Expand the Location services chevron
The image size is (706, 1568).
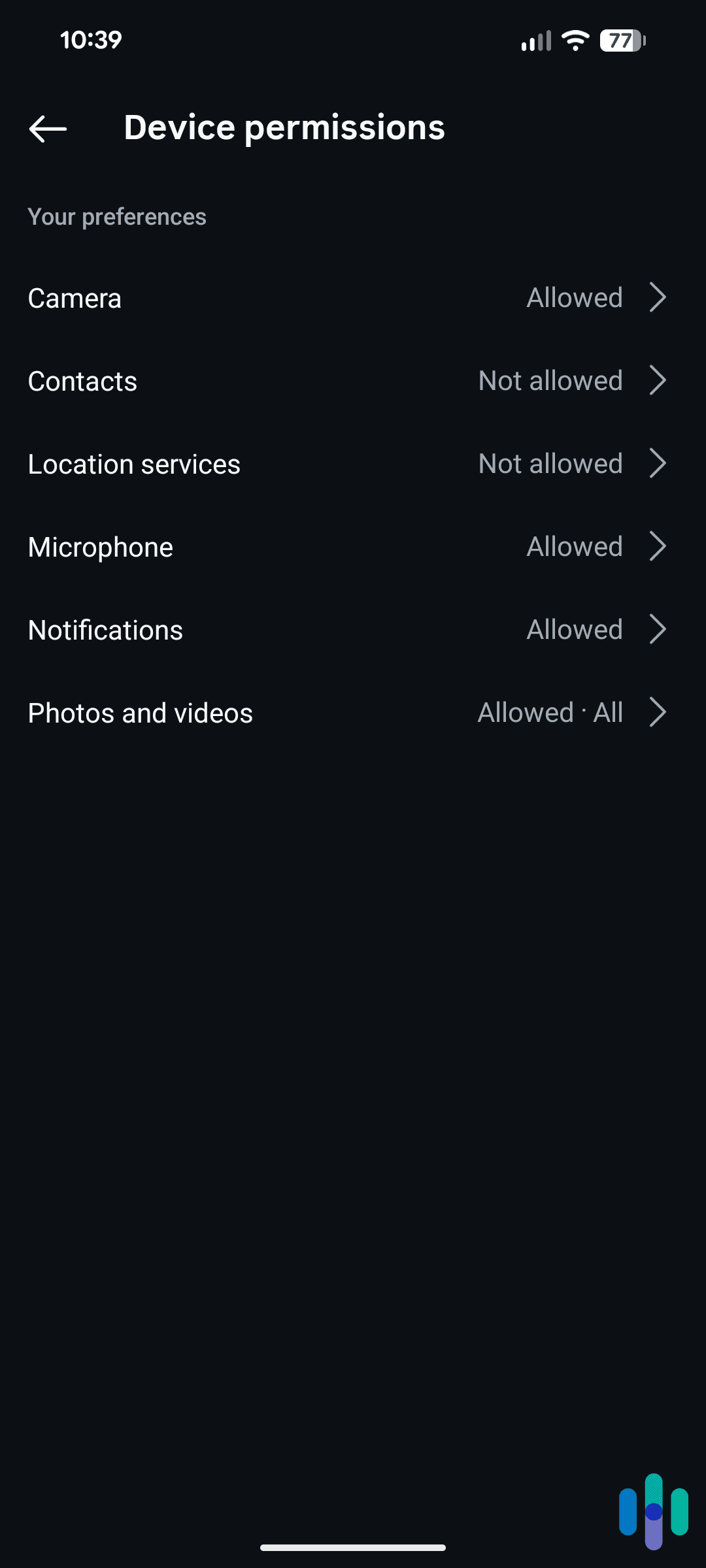[x=658, y=463]
